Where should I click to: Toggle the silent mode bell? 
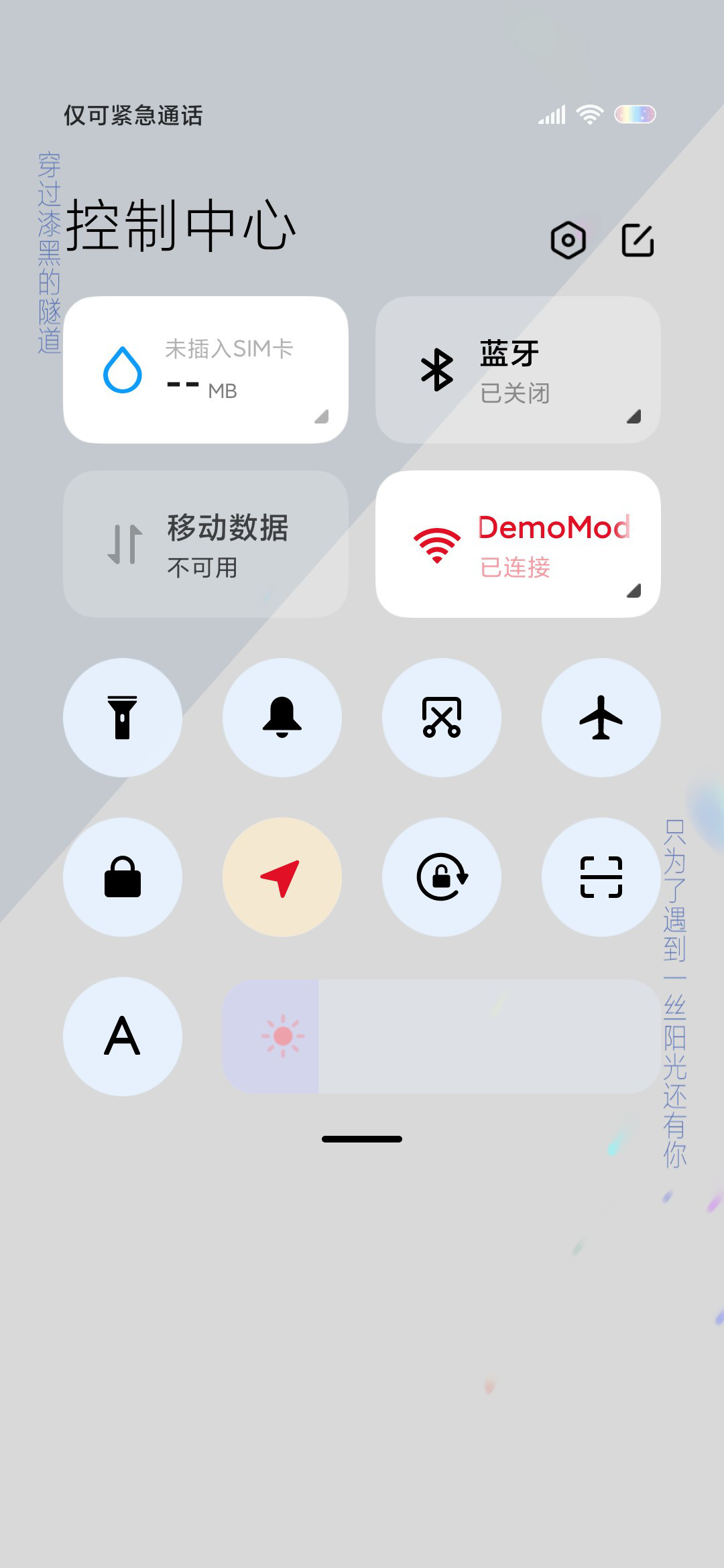pyautogui.click(x=282, y=718)
